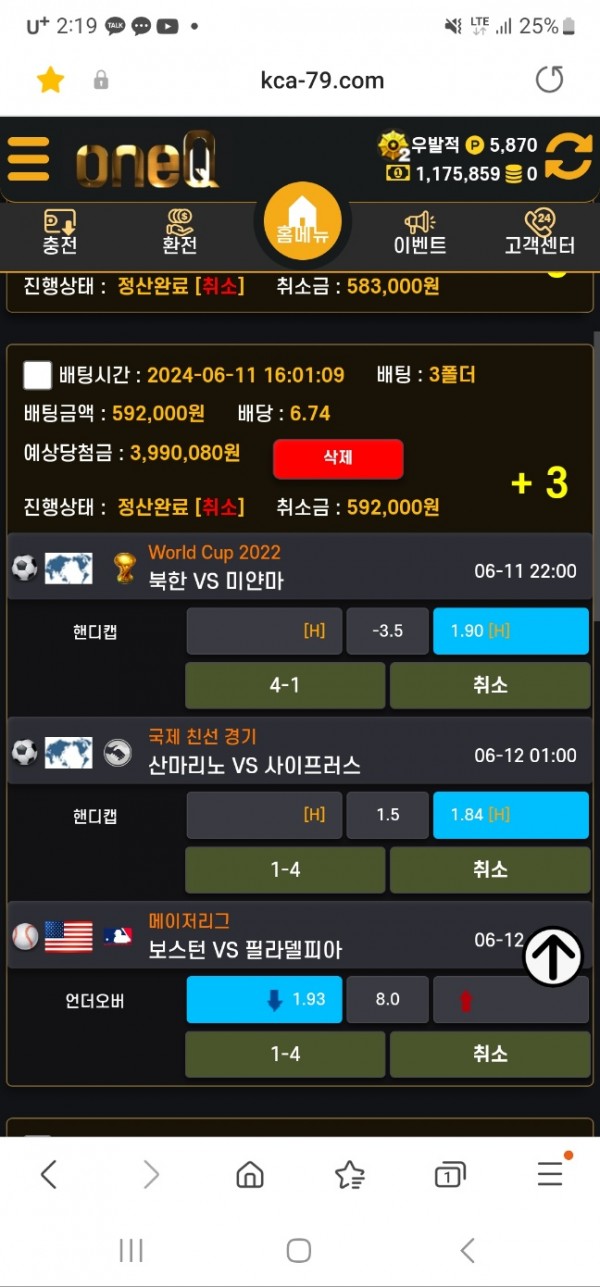Open the 이벤트 events page
Viewport: 600px width, 1287px height.
(420, 232)
